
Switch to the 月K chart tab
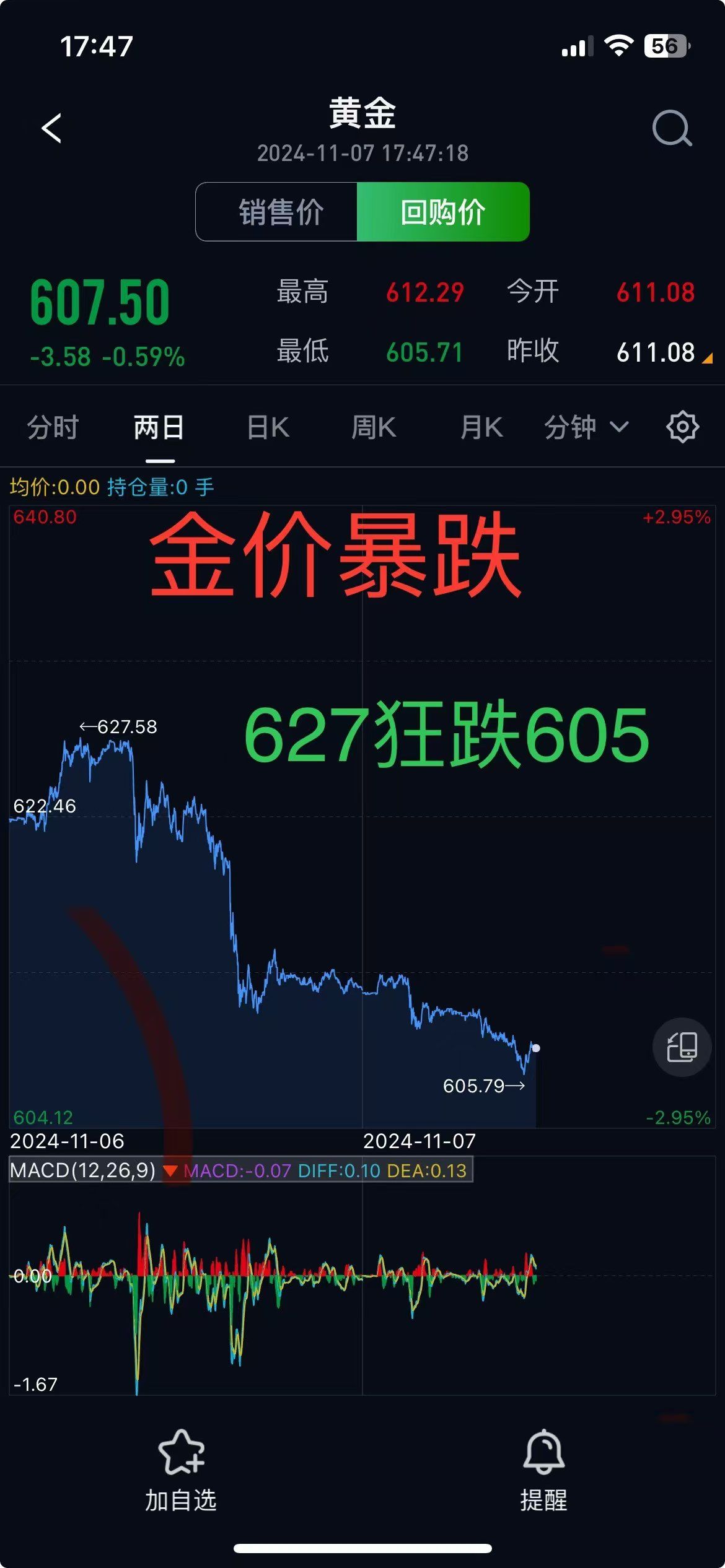point(481,426)
